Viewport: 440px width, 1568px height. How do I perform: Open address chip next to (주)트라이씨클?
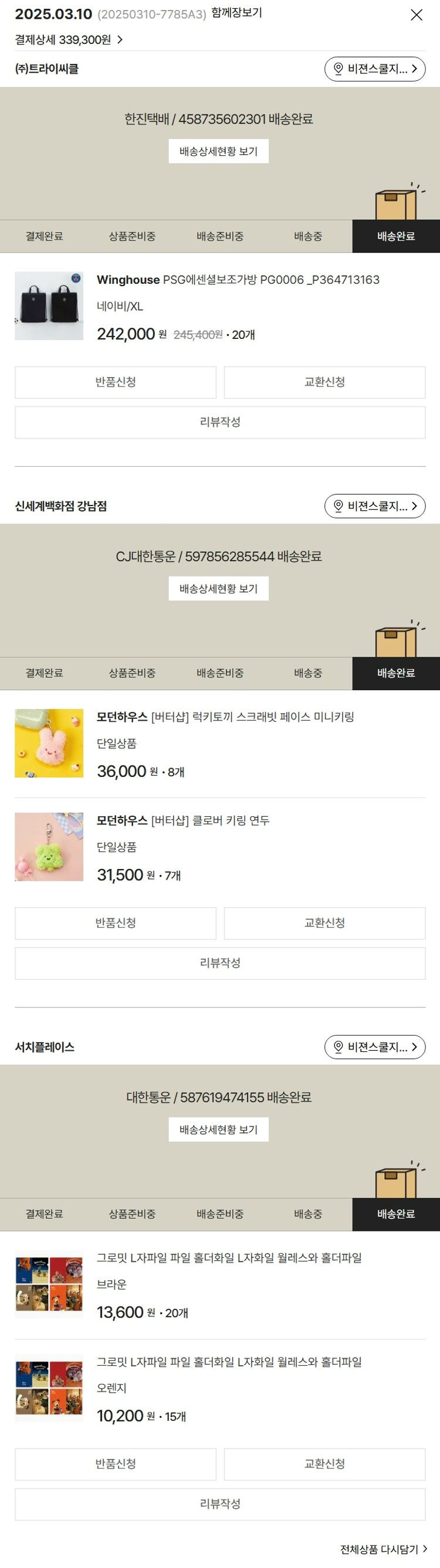point(374,69)
